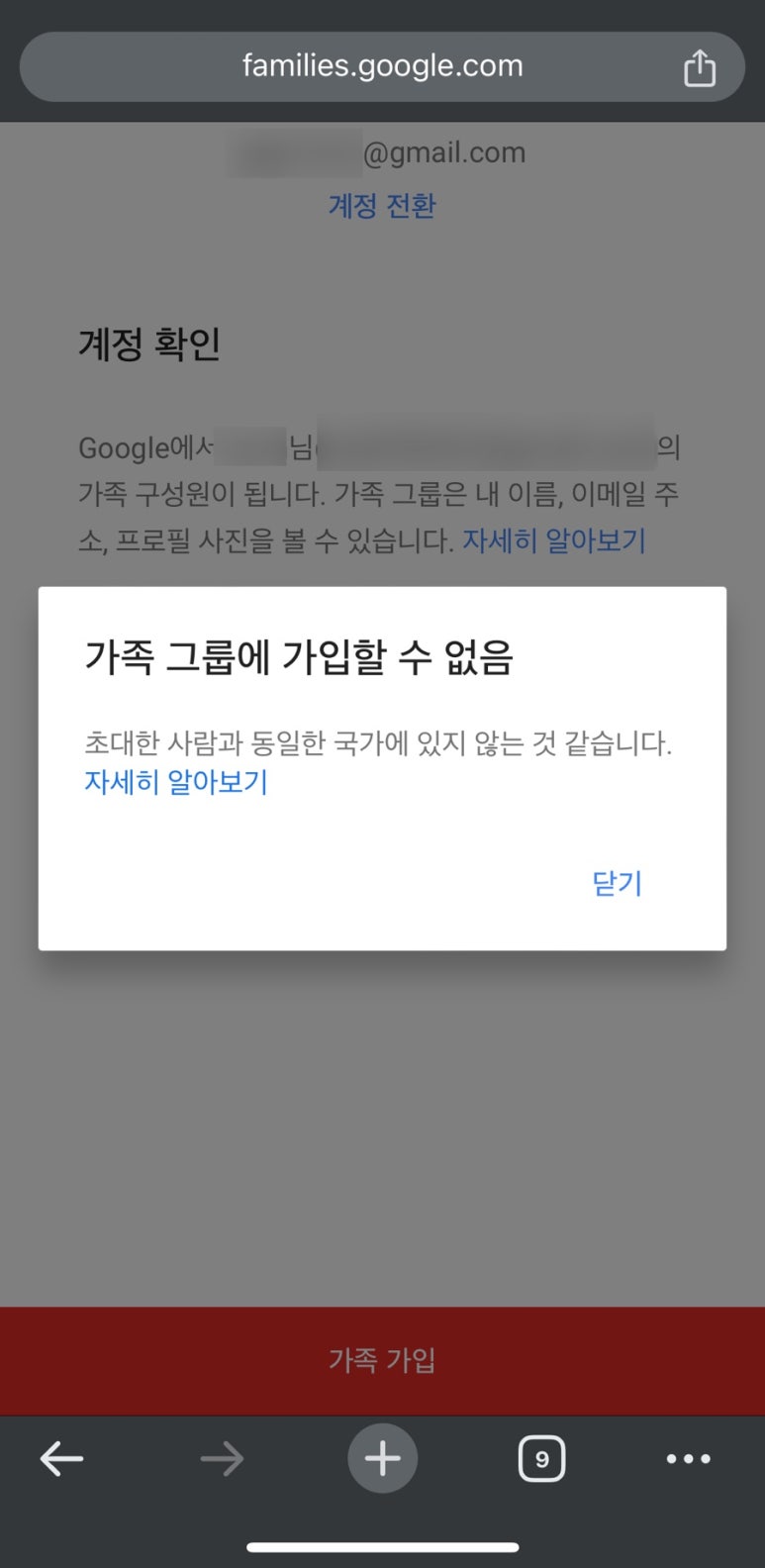765x1568 pixels.
Task: Tap the families.google.com address bar
Action: pyautogui.click(x=382, y=66)
